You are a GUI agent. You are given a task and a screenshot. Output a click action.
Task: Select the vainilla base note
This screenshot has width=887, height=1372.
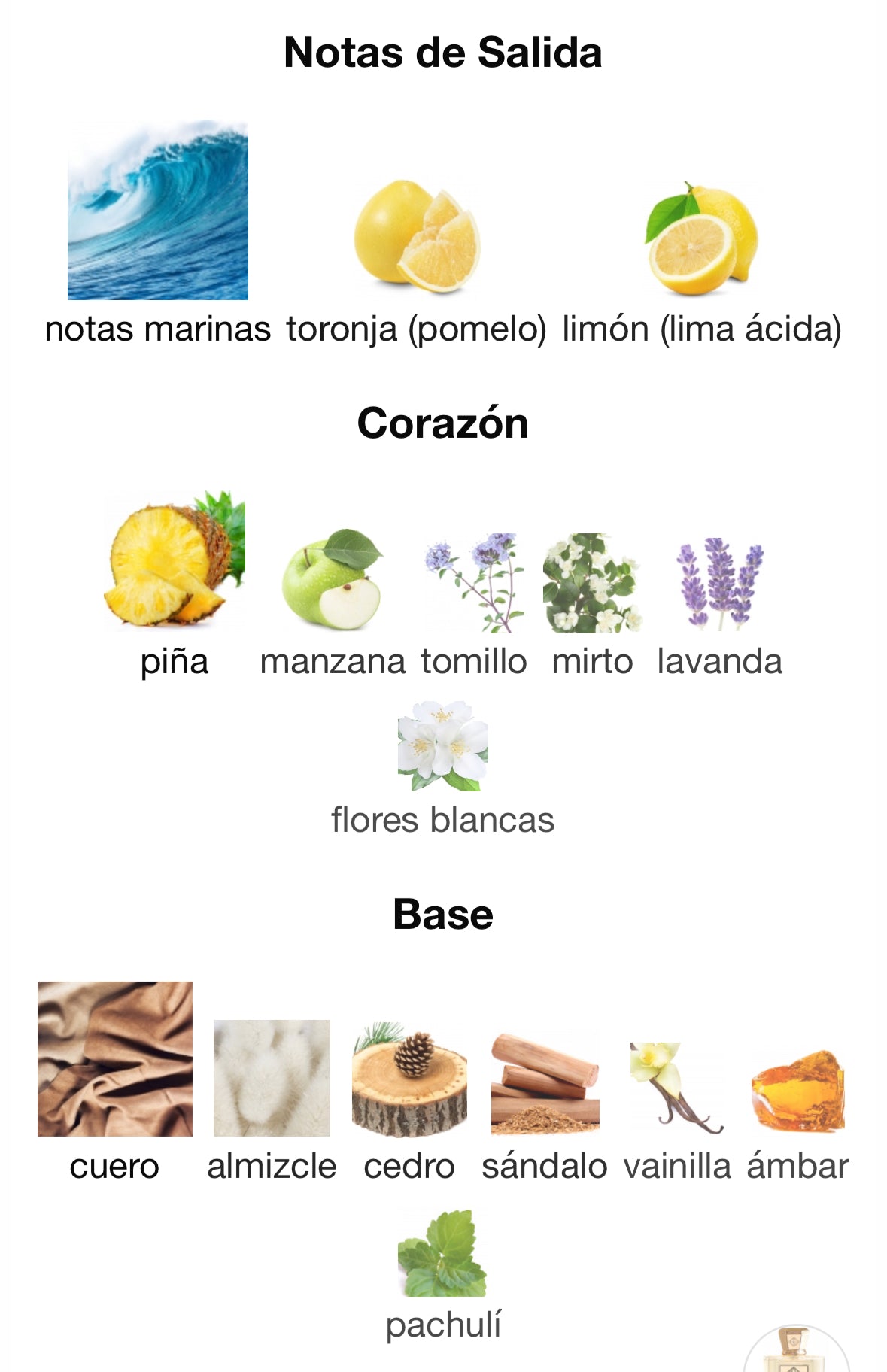tap(676, 1088)
